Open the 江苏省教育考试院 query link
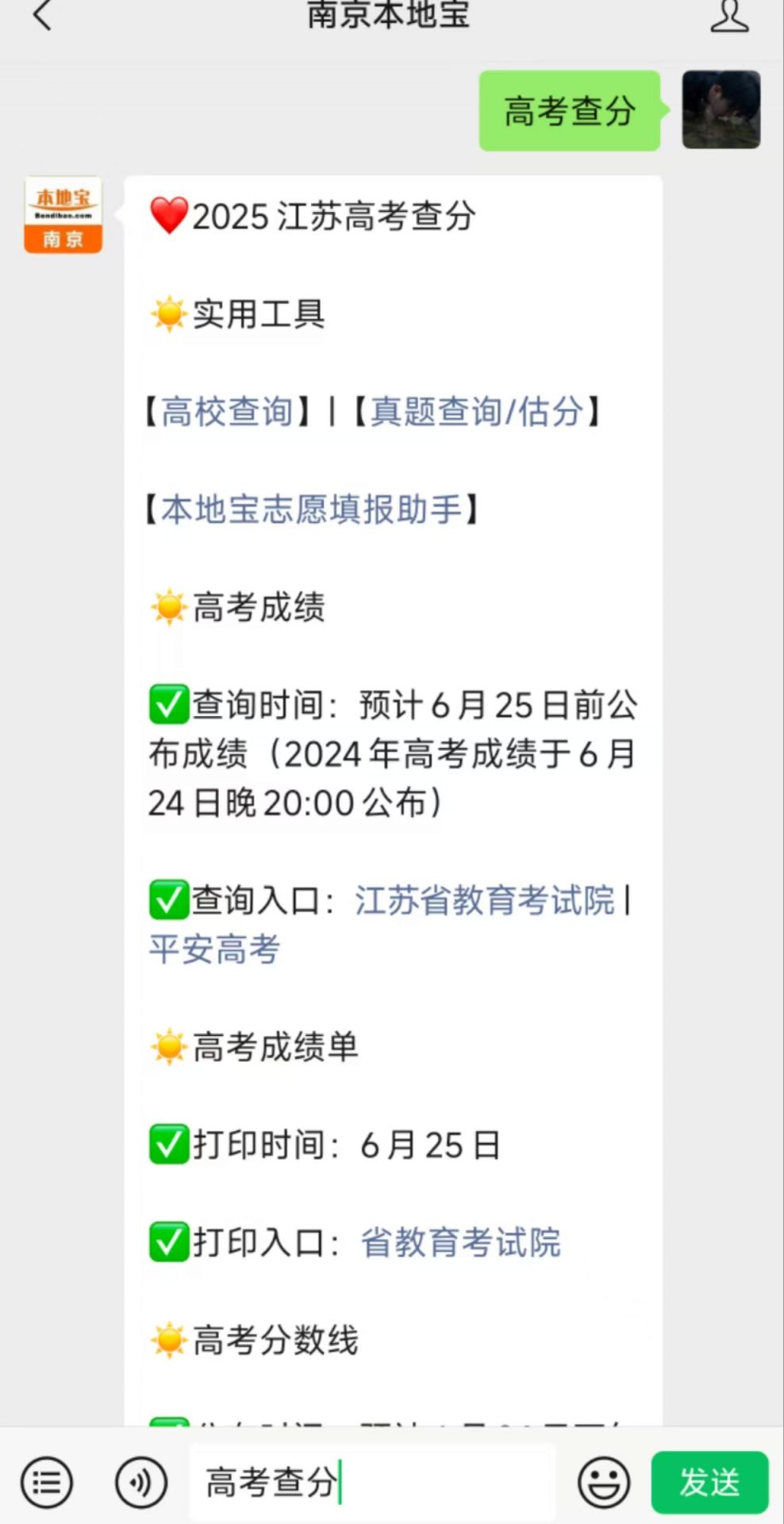This screenshot has height=1524, width=784. (484, 901)
